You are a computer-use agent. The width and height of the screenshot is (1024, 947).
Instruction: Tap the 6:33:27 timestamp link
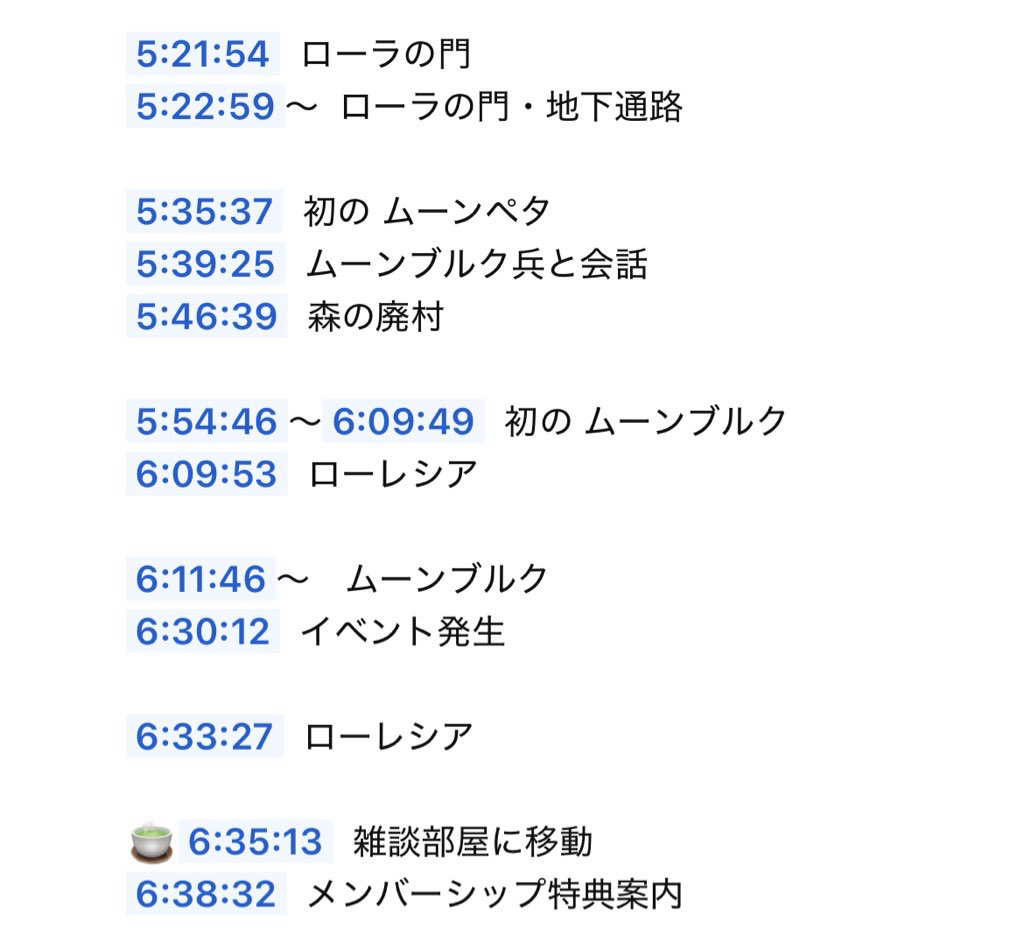pos(205,737)
